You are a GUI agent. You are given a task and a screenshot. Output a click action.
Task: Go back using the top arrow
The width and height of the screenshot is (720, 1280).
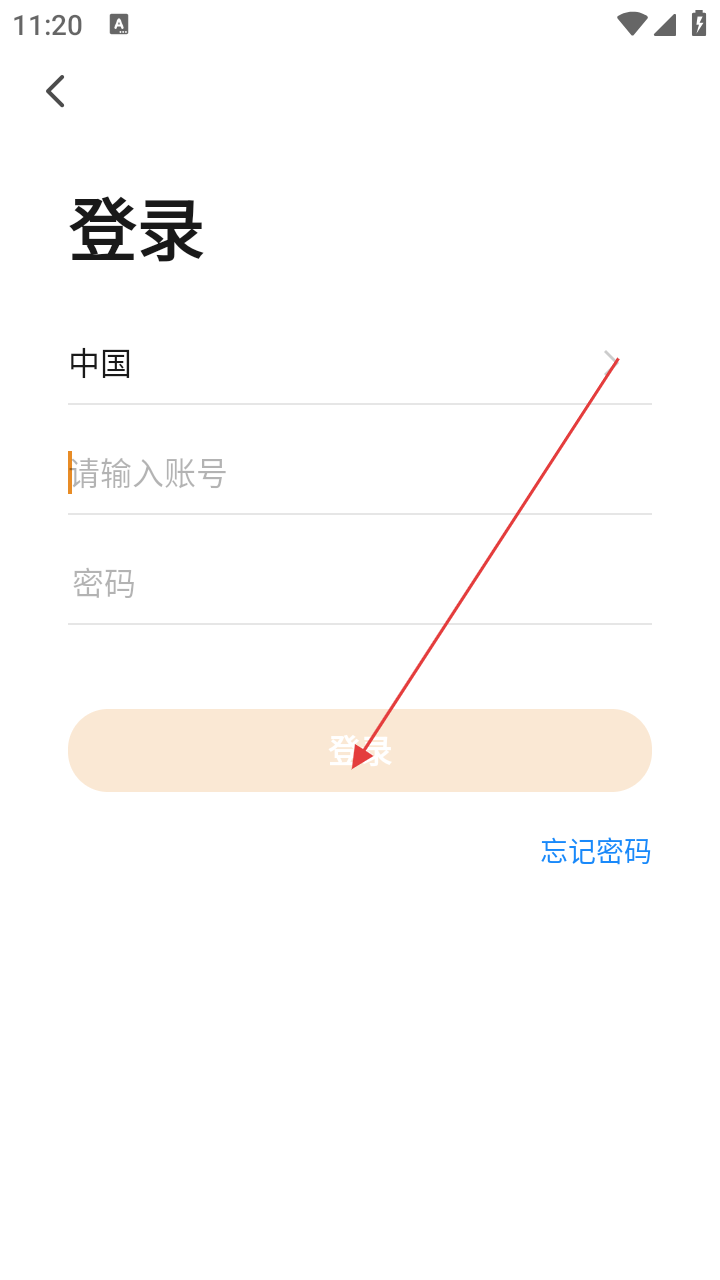coord(56,91)
